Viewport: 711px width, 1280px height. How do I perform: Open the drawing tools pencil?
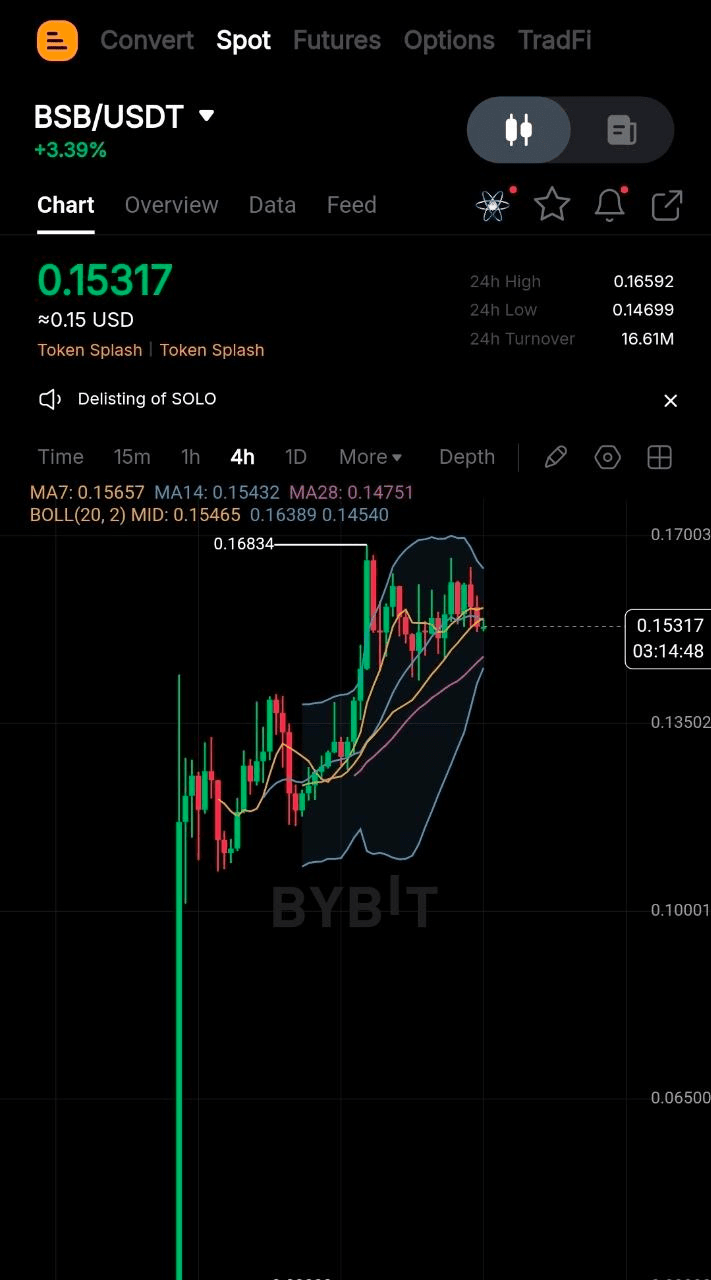555,457
